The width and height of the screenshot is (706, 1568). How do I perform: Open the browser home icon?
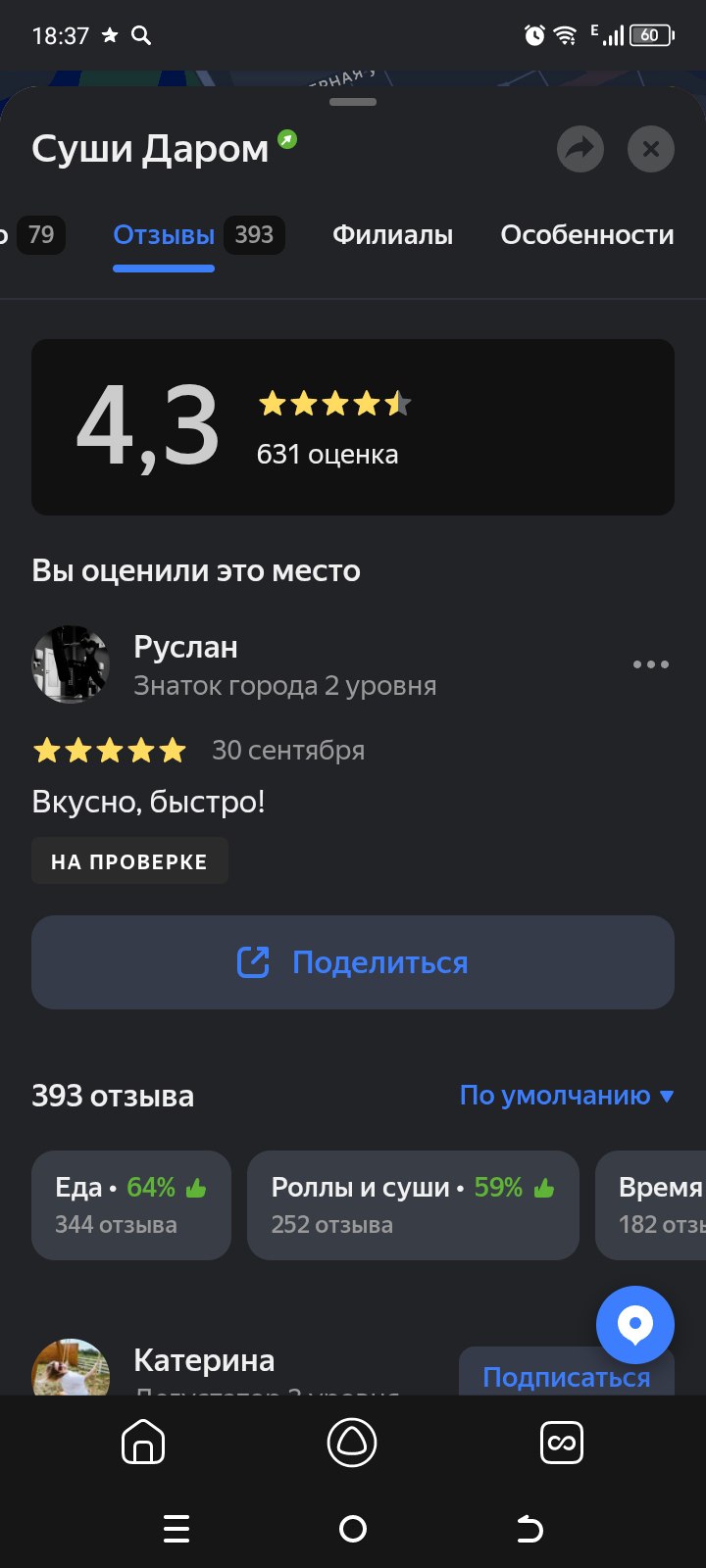tap(143, 1444)
